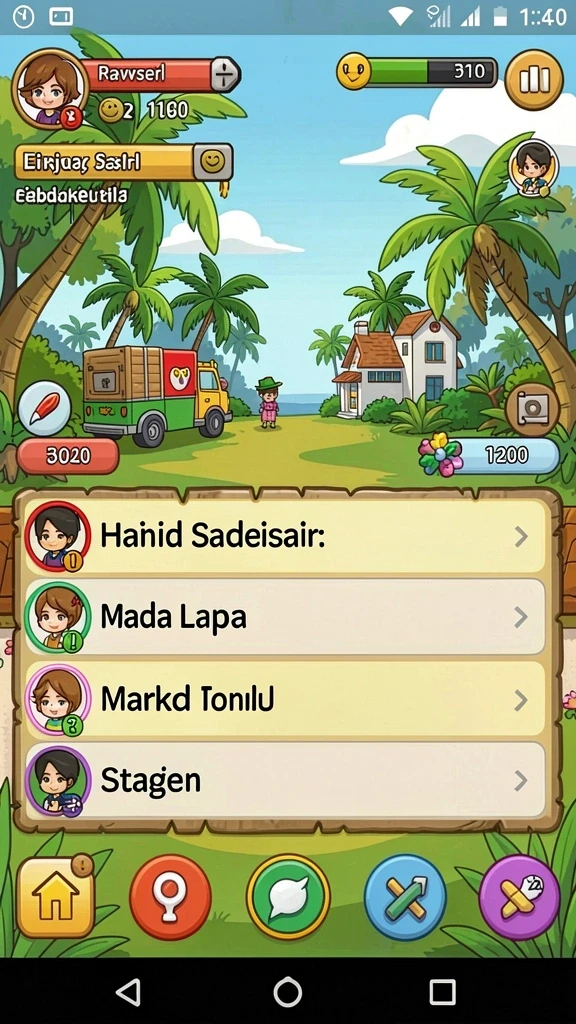This screenshot has height=1024, width=576.
Task: Open the player avatar in the top corner
Action: [50, 88]
